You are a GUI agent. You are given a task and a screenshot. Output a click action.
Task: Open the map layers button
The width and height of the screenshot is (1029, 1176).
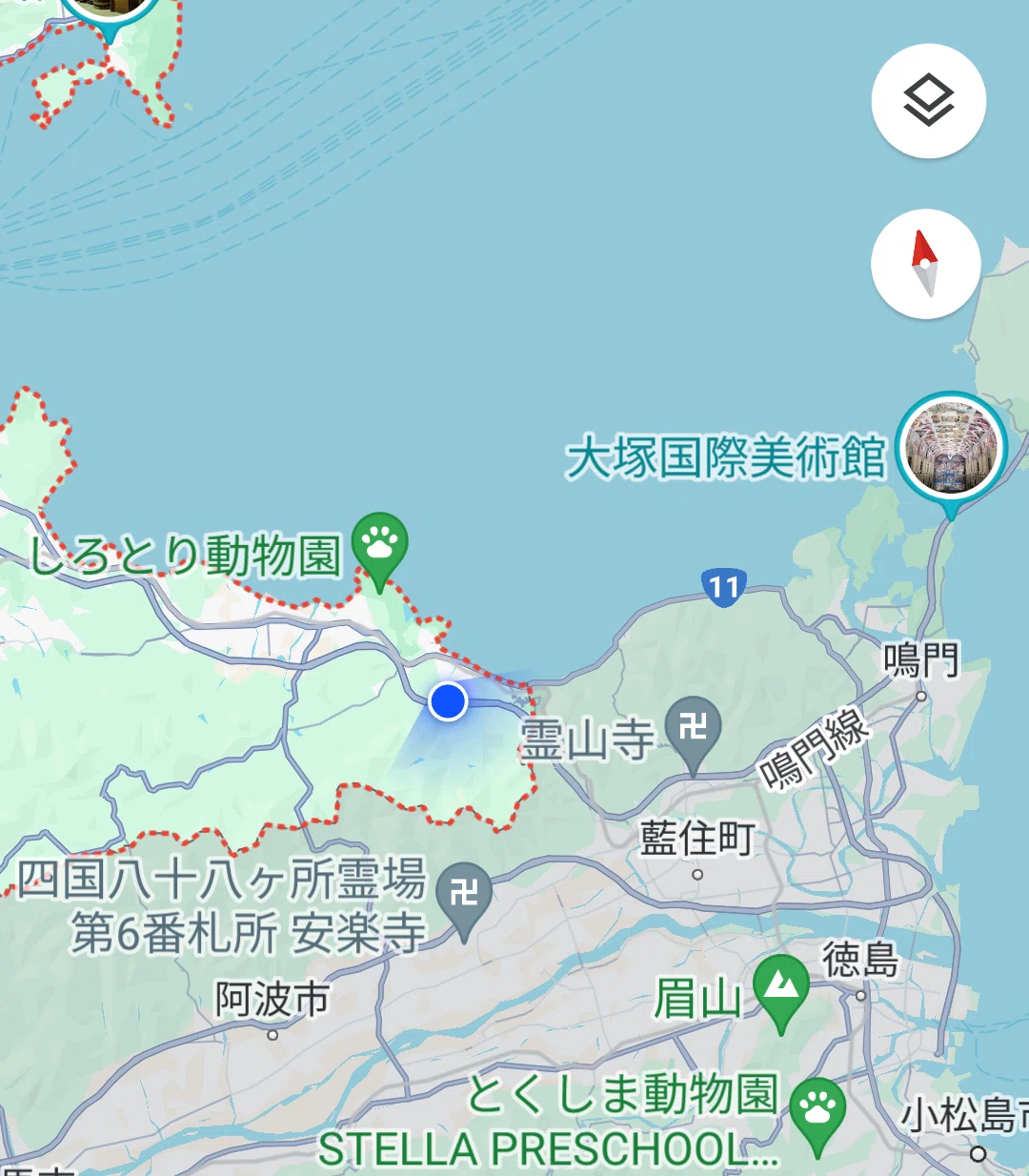pos(928,101)
